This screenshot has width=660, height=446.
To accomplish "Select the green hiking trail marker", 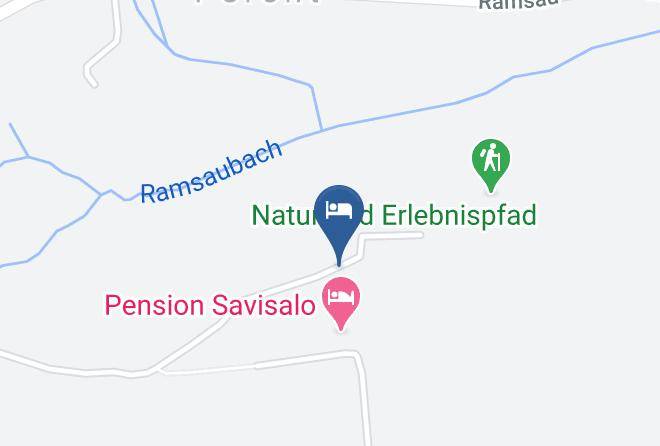I will pos(491,164).
